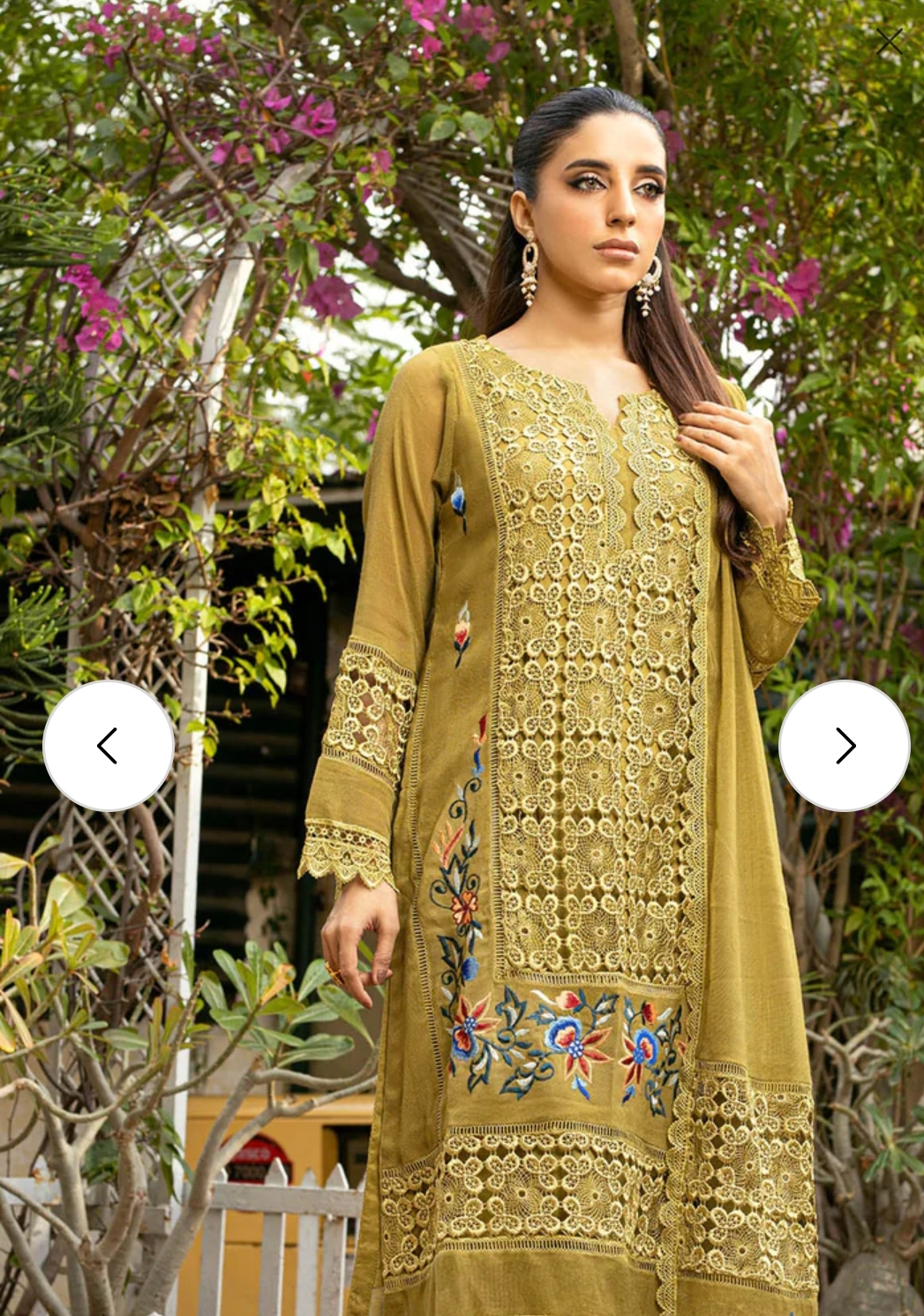Close the full-screen image viewer

(x=889, y=41)
